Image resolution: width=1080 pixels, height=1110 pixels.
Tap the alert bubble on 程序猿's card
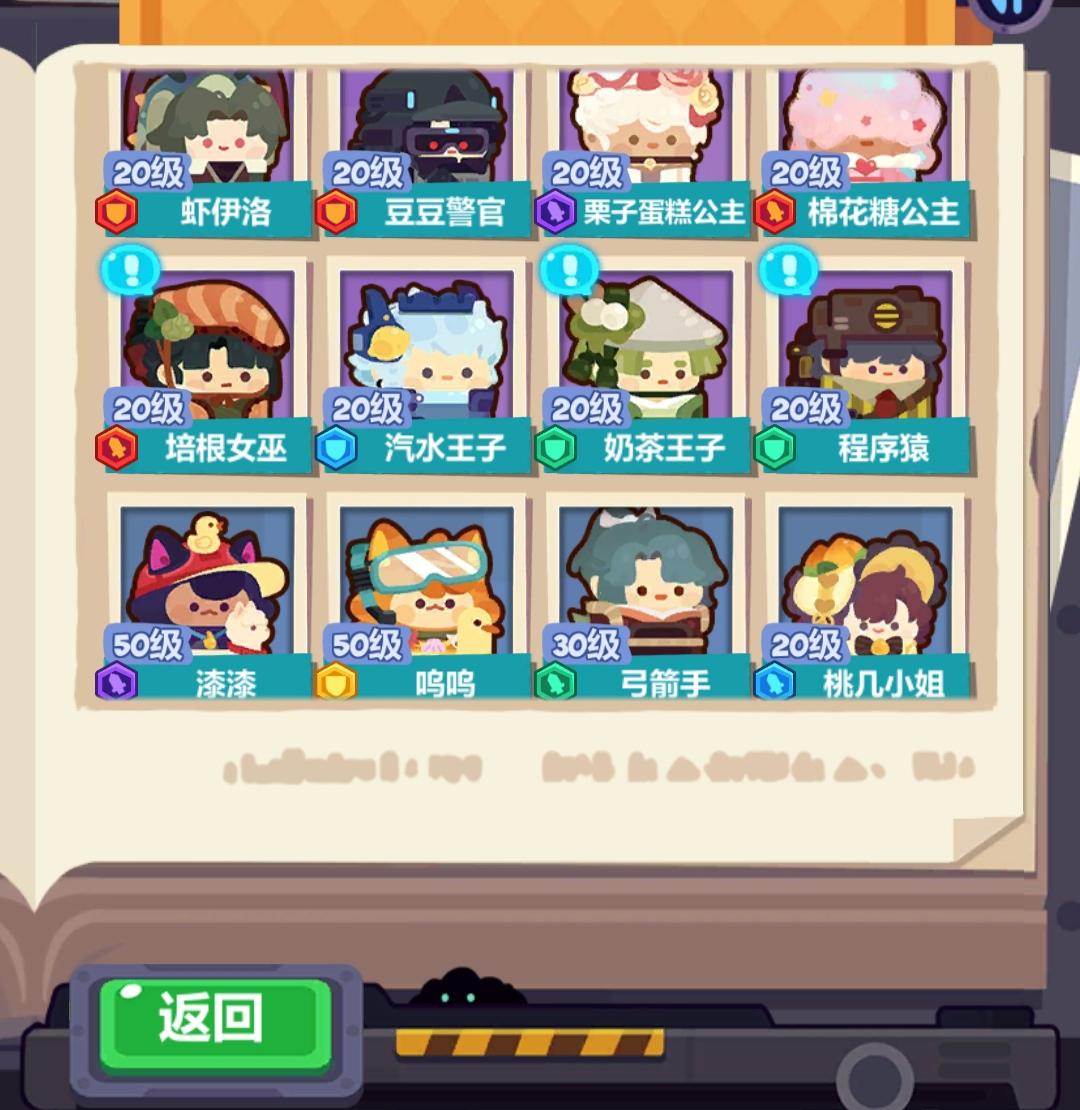tap(788, 268)
